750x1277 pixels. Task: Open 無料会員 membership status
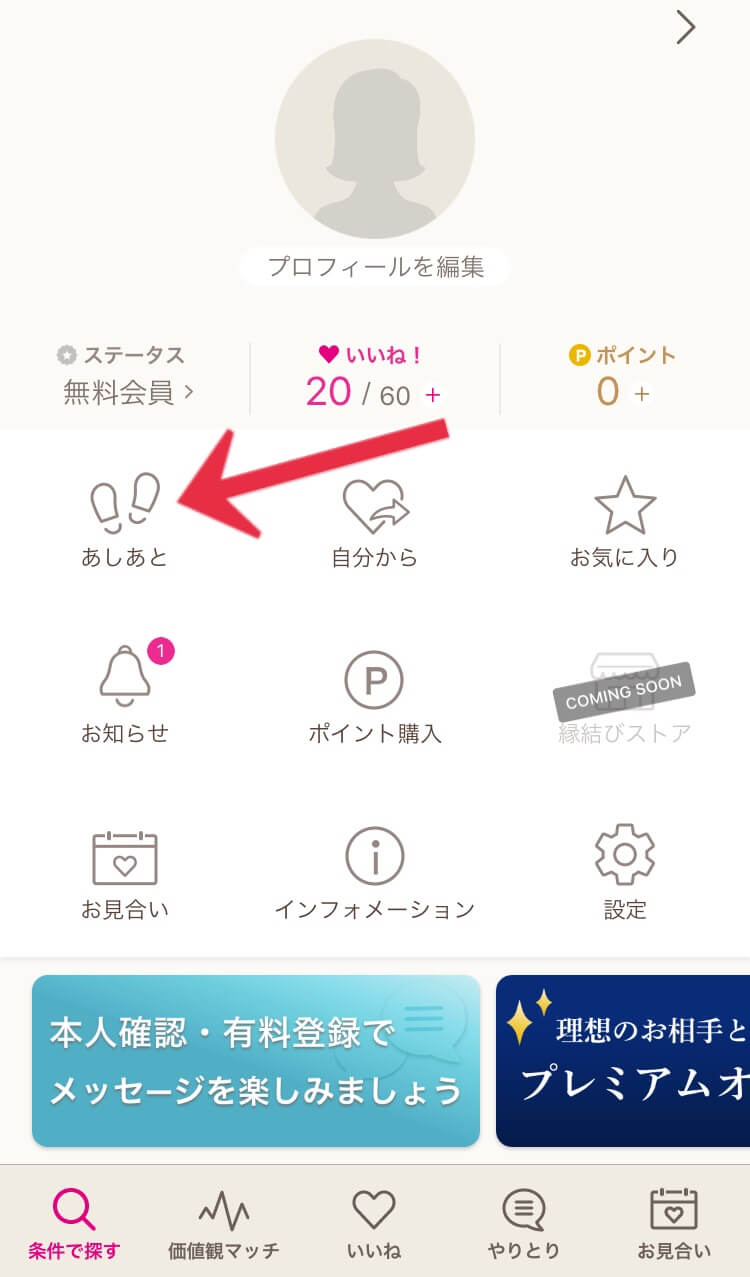[x=128, y=393]
